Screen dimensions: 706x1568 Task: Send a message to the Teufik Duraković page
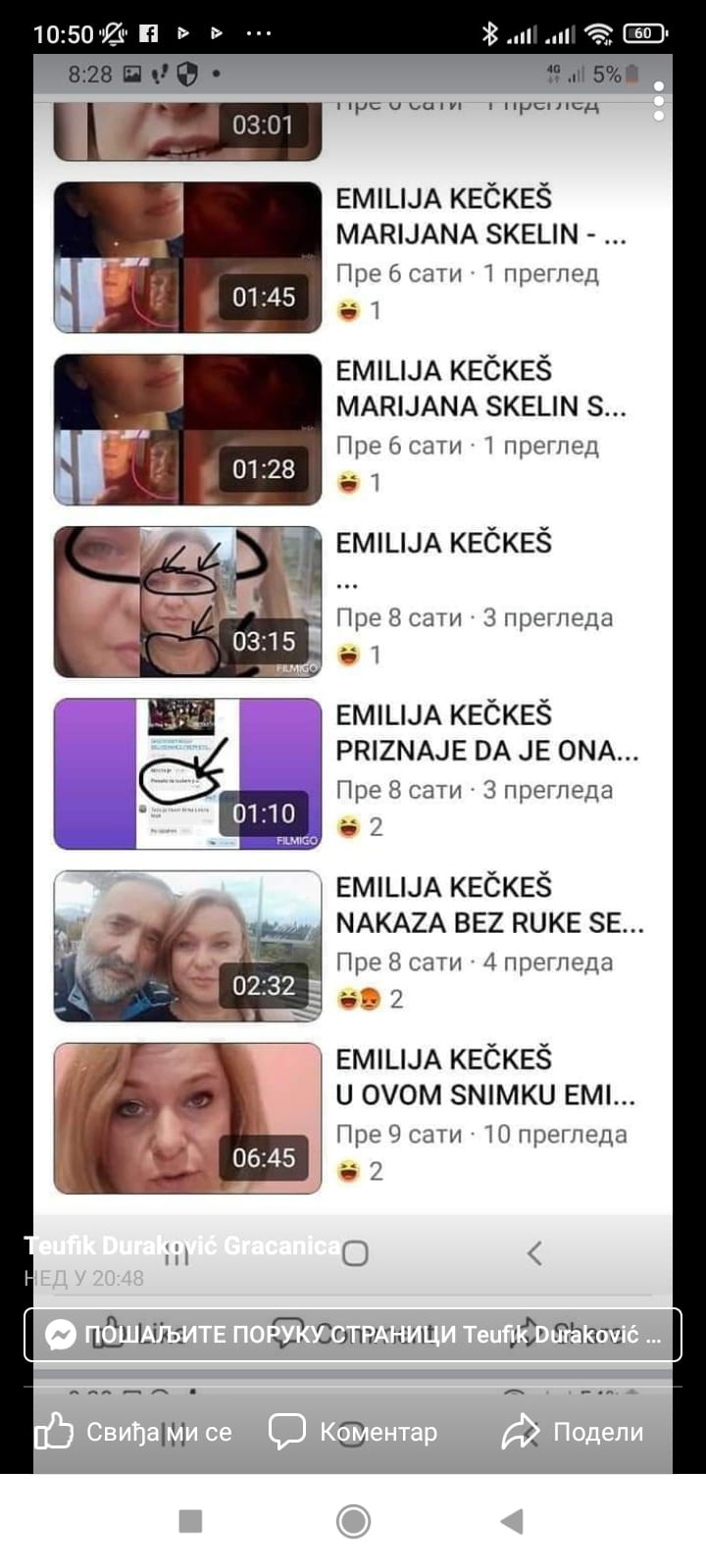[353, 1335]
